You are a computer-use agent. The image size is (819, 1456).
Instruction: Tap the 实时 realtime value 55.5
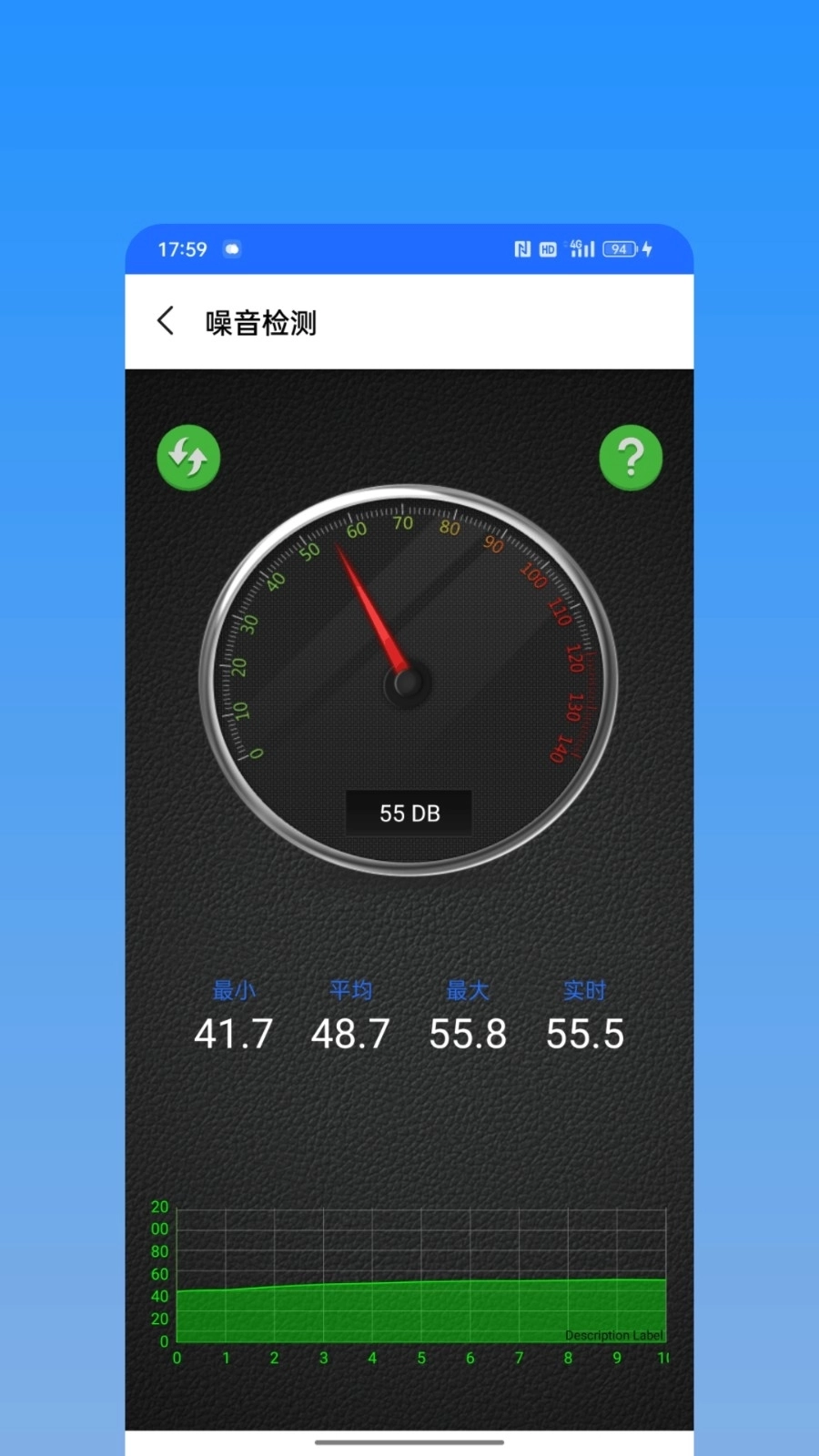[585, 1033]
